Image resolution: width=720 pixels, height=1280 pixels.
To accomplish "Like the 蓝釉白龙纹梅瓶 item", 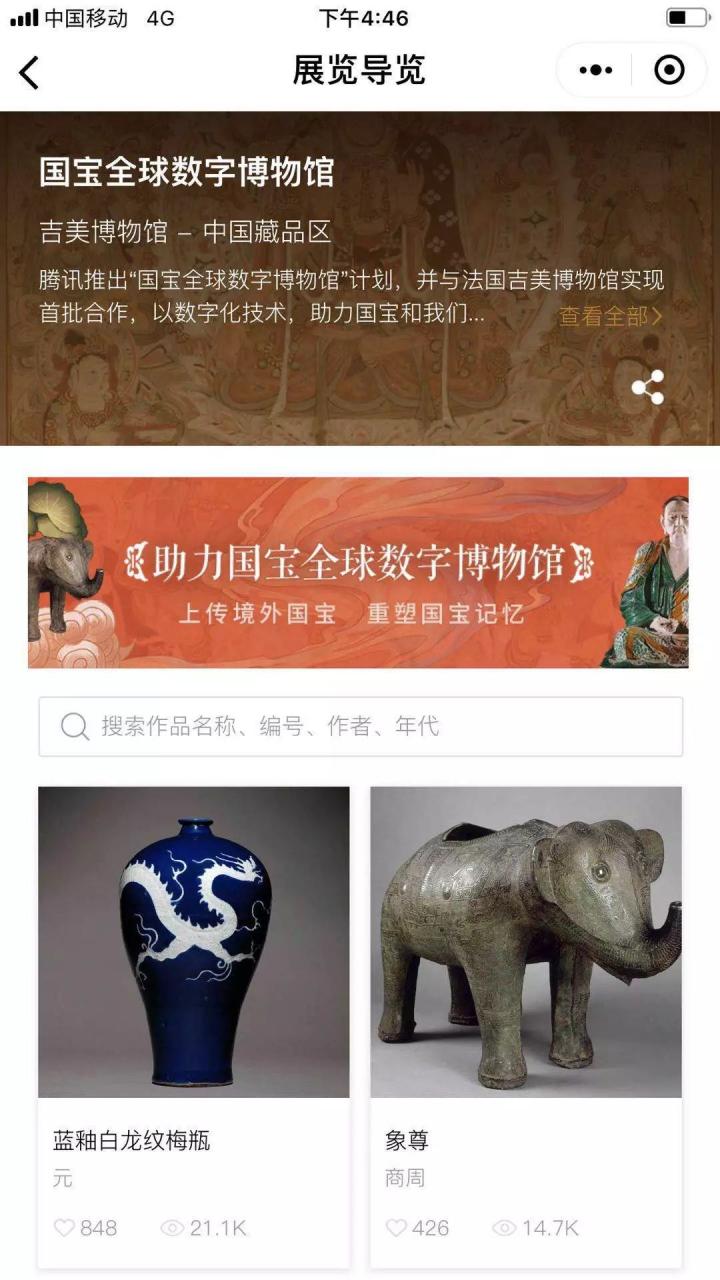I will (65, 1228).
